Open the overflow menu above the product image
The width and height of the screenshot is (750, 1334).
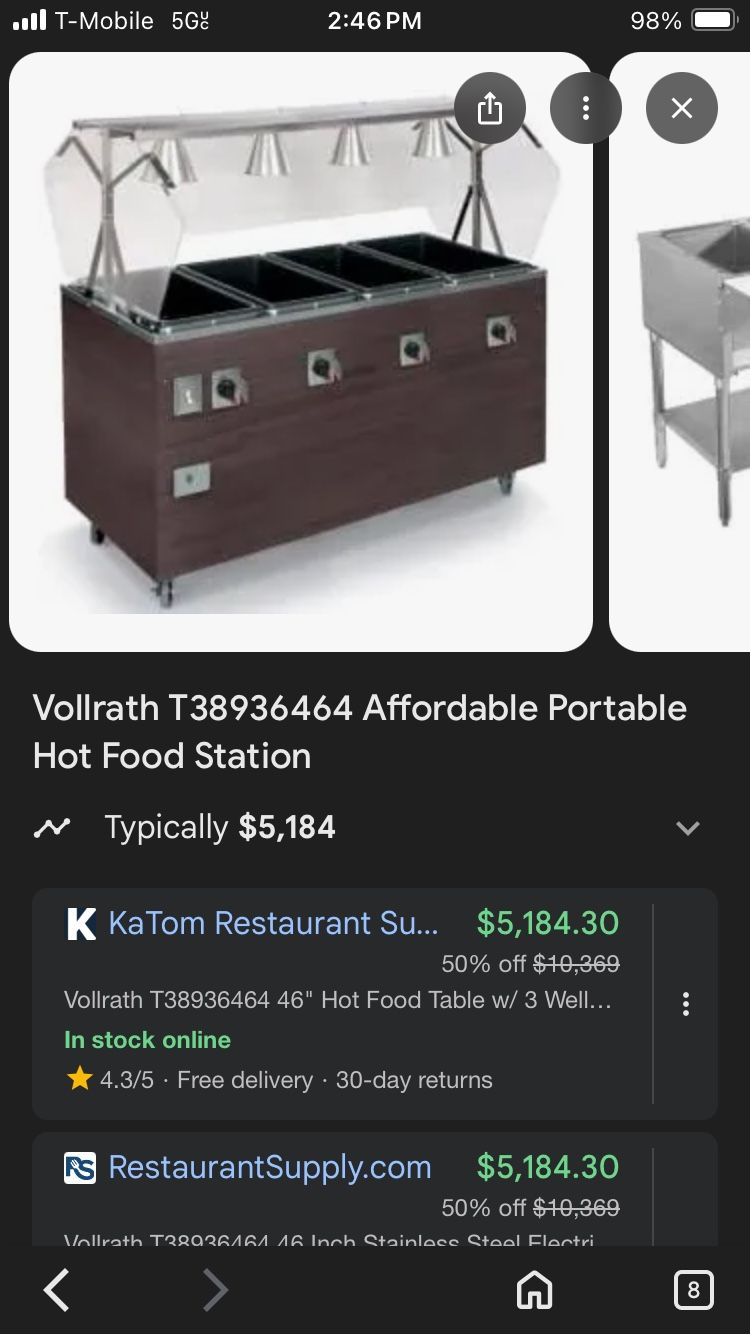[x=585, y=108]
